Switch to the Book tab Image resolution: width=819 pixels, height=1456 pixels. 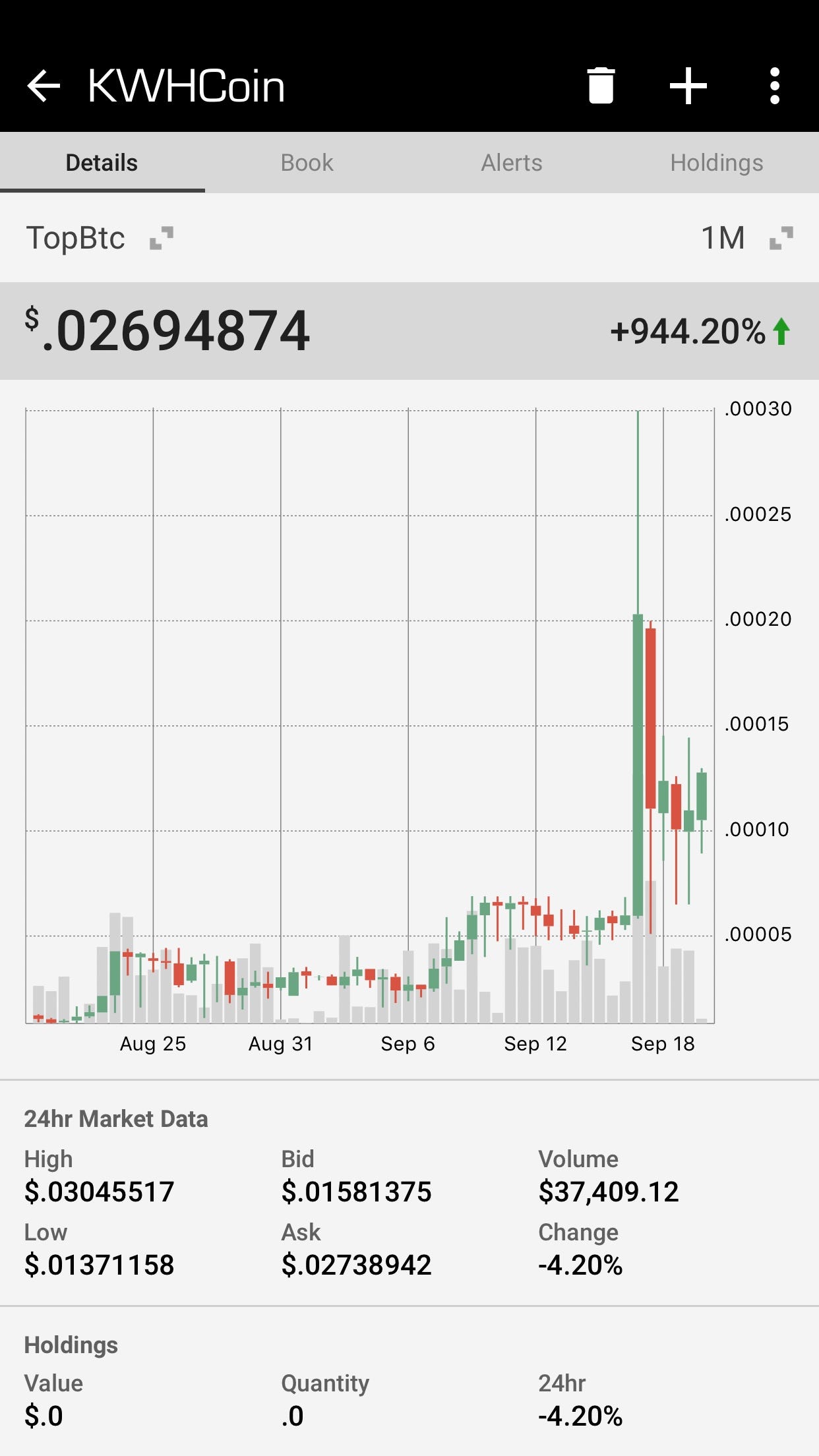[307, 163]
